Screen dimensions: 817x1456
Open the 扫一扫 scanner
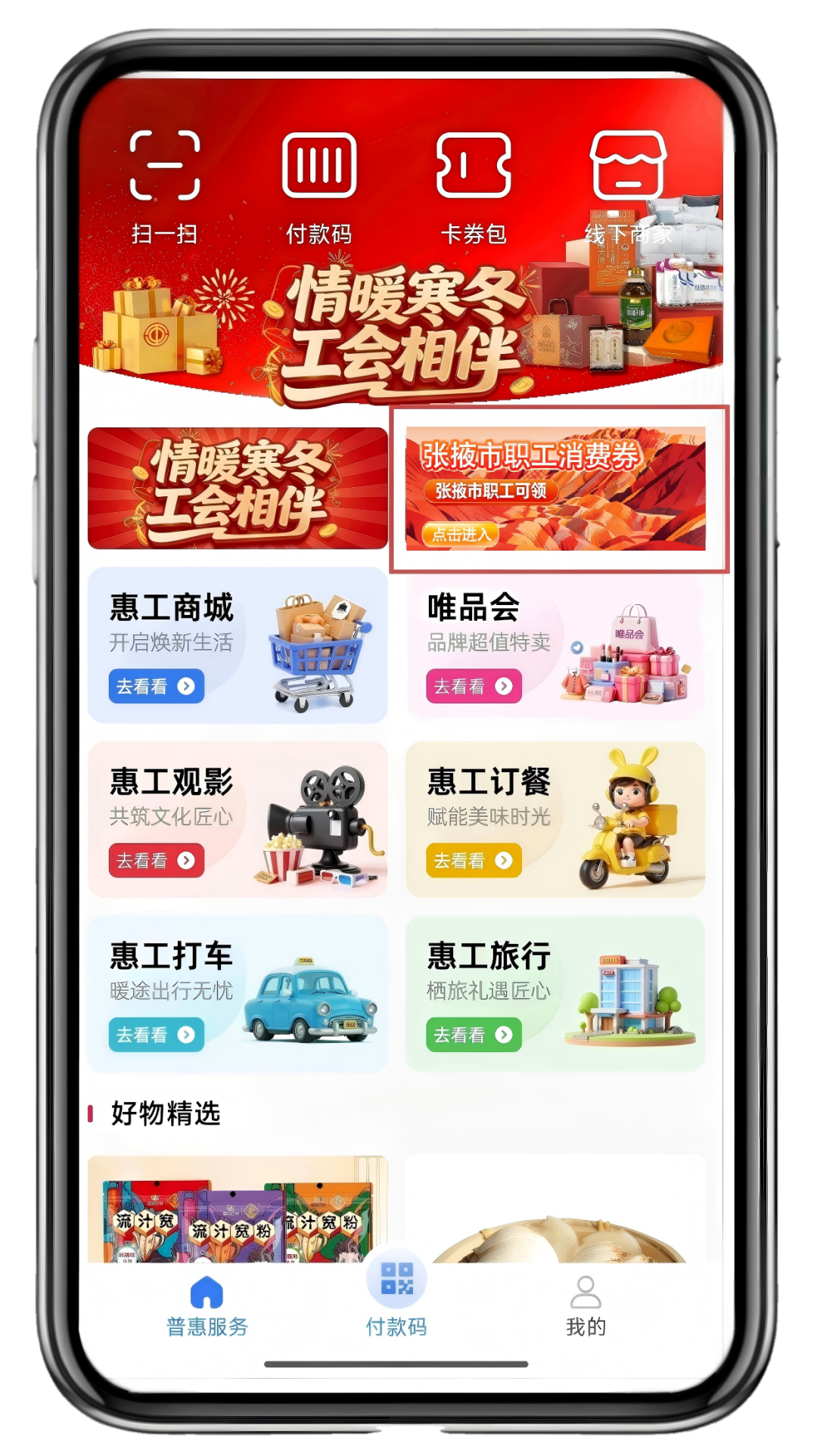[165, 186]
